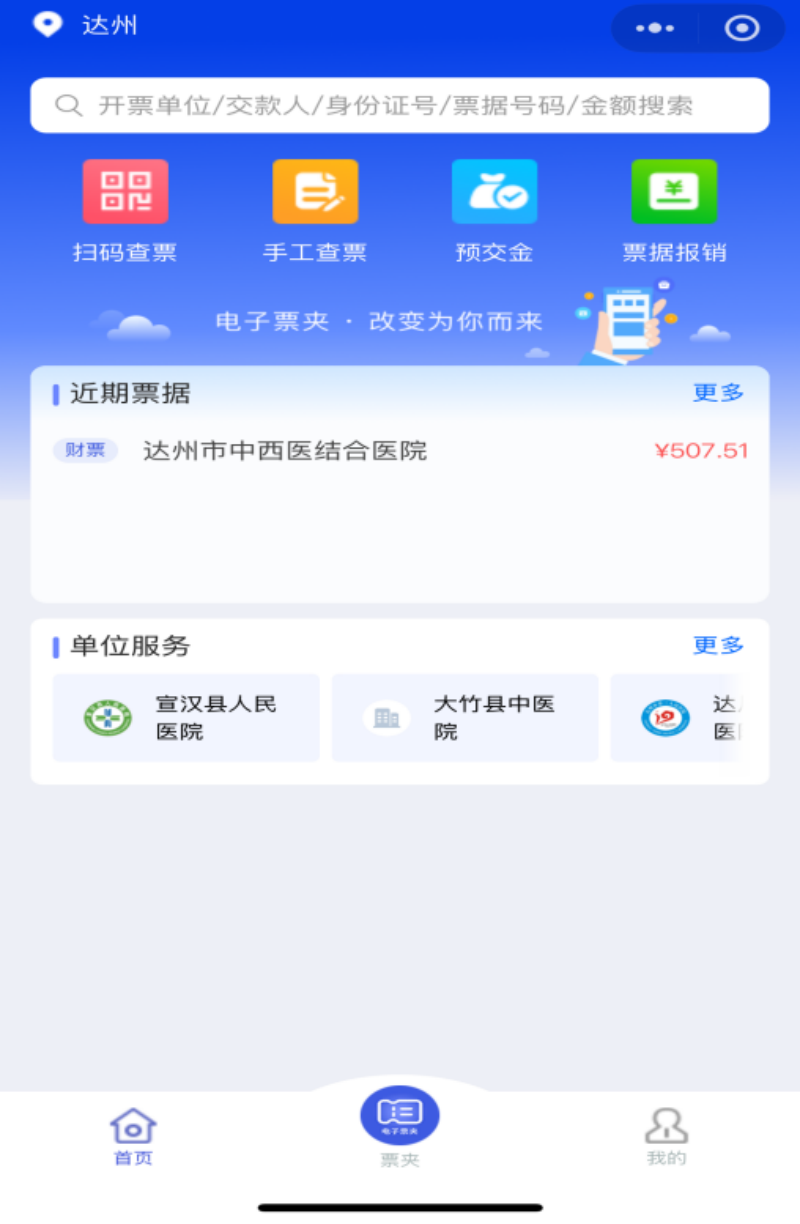Open 扫码查票 scan to check ticket
The image size is (800, 1224).
(125, 211)
